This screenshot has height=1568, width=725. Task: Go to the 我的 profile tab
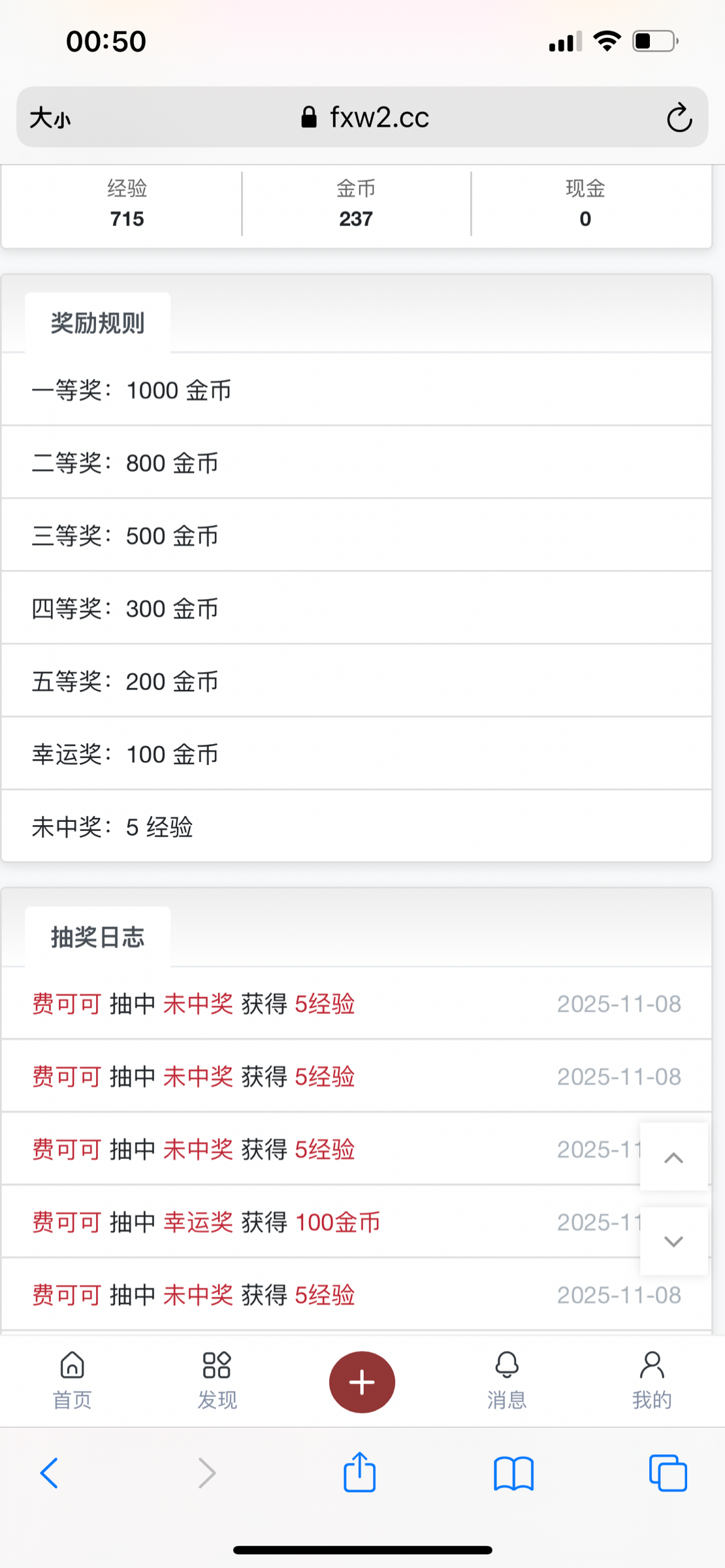(x=652, y=1381)
